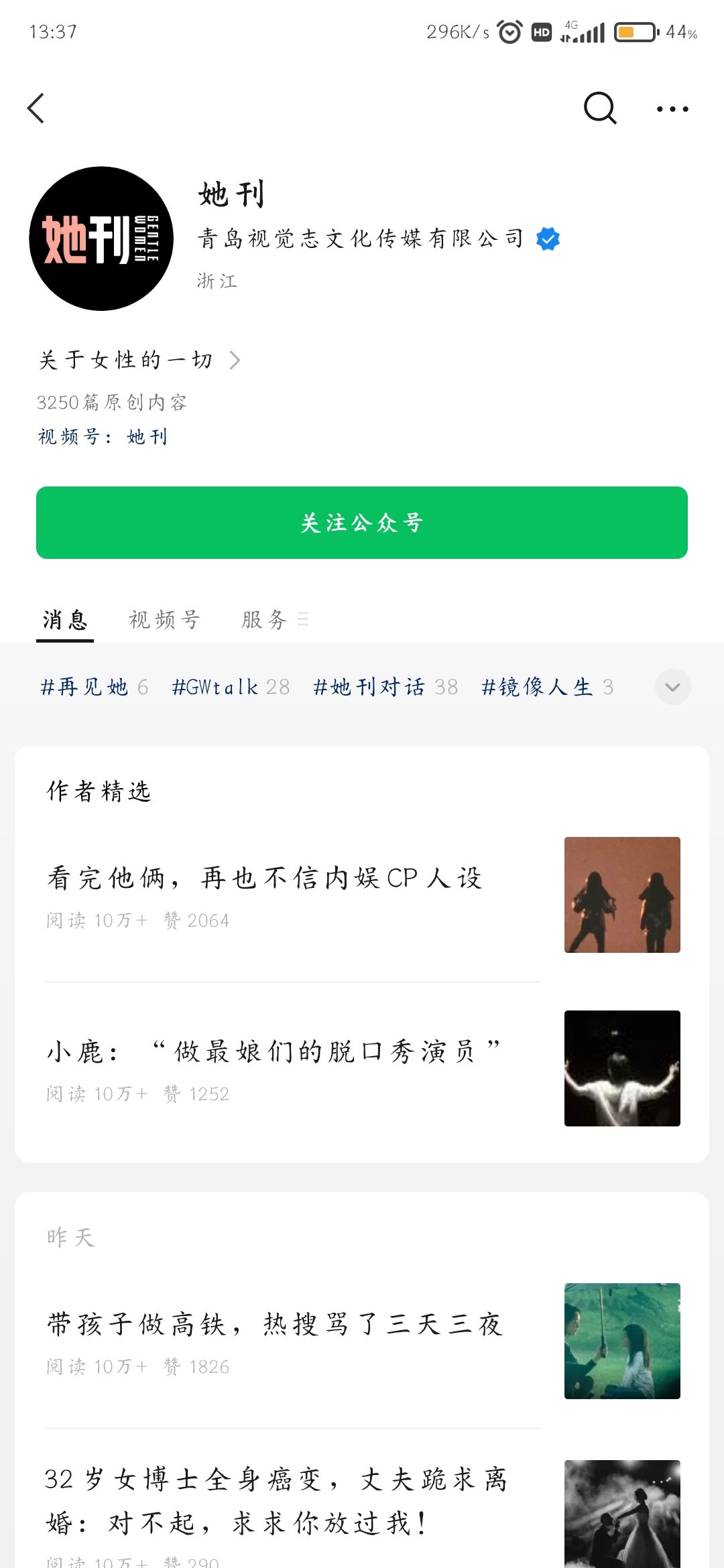Image resolution: width=724 pixels, height=1568 pixels.
Task: Open the 视频号: 她刊 link
Action: [x=103, y=437]
